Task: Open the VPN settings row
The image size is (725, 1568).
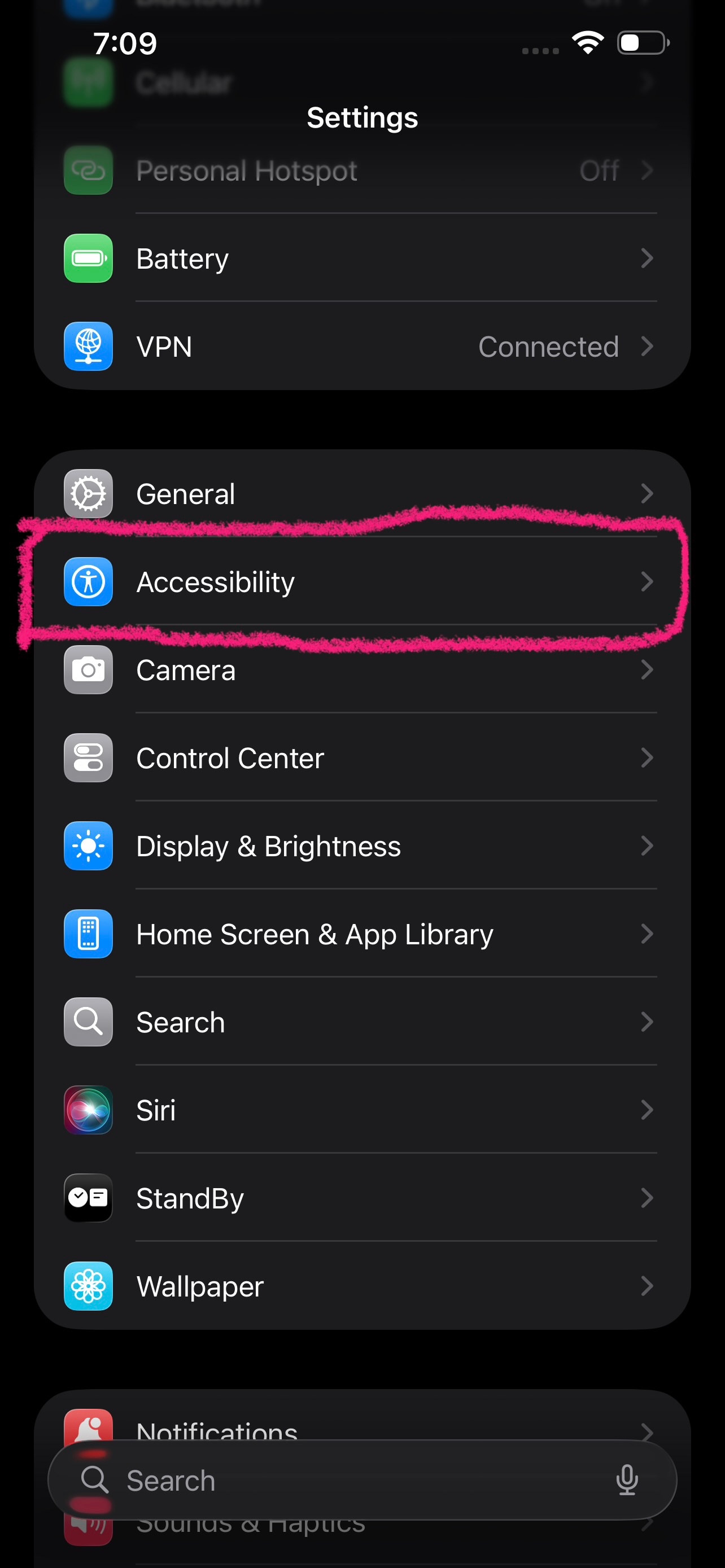Action: (362, 347)
